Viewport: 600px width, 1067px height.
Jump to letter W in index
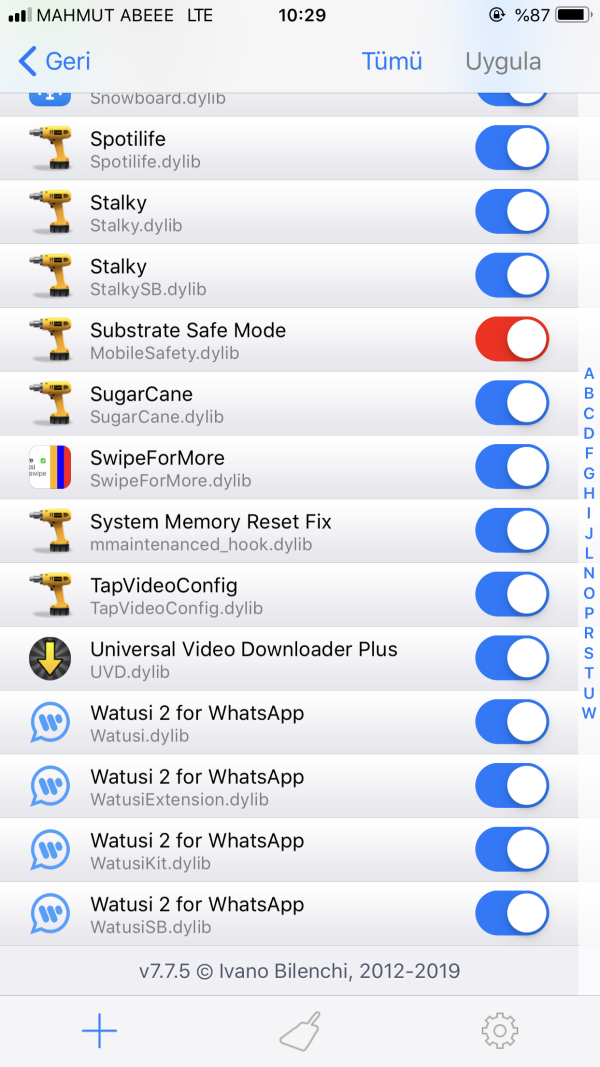coord(589,713)
